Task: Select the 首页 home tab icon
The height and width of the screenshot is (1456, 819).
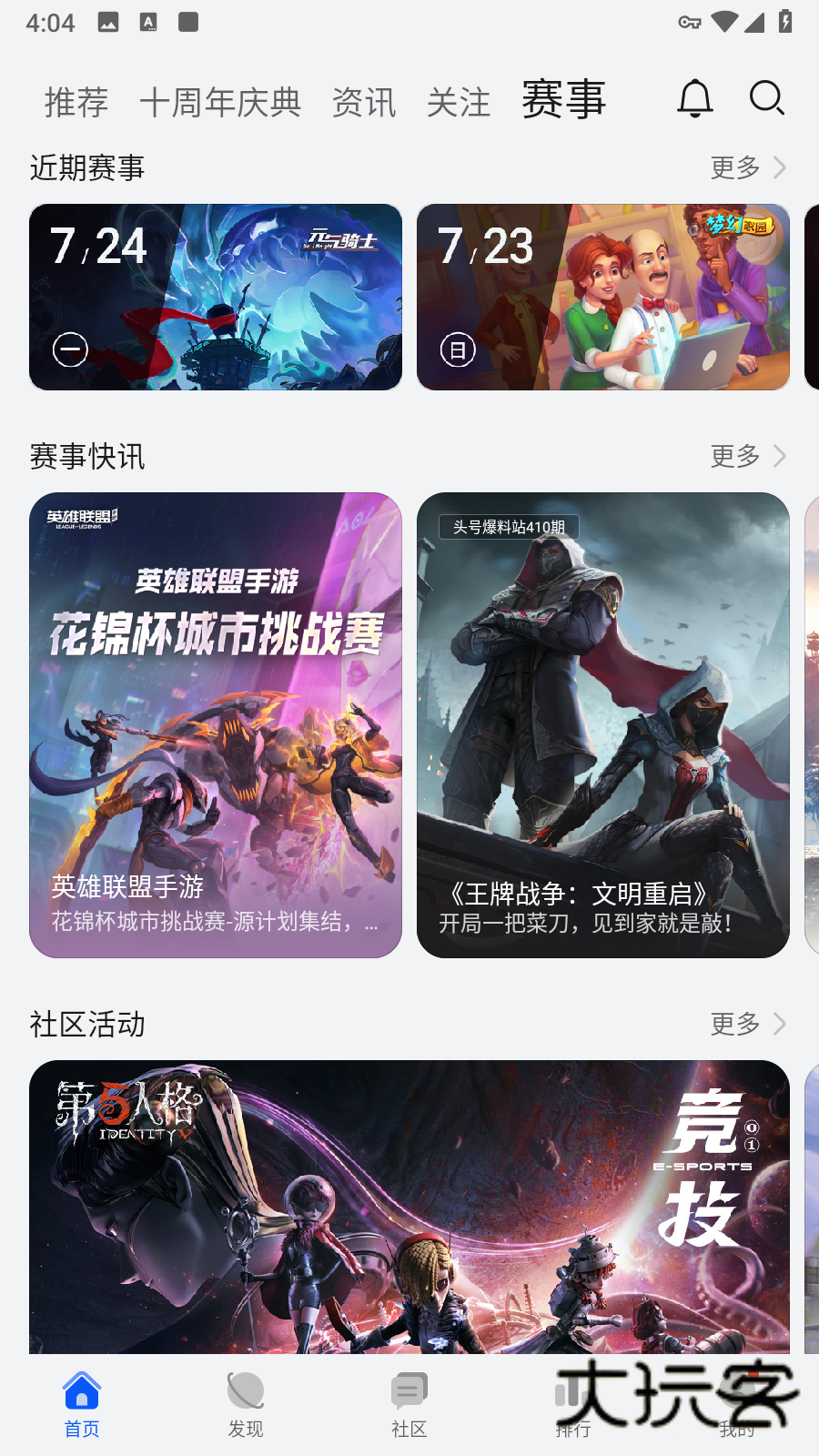Action: pos(81,1390)
